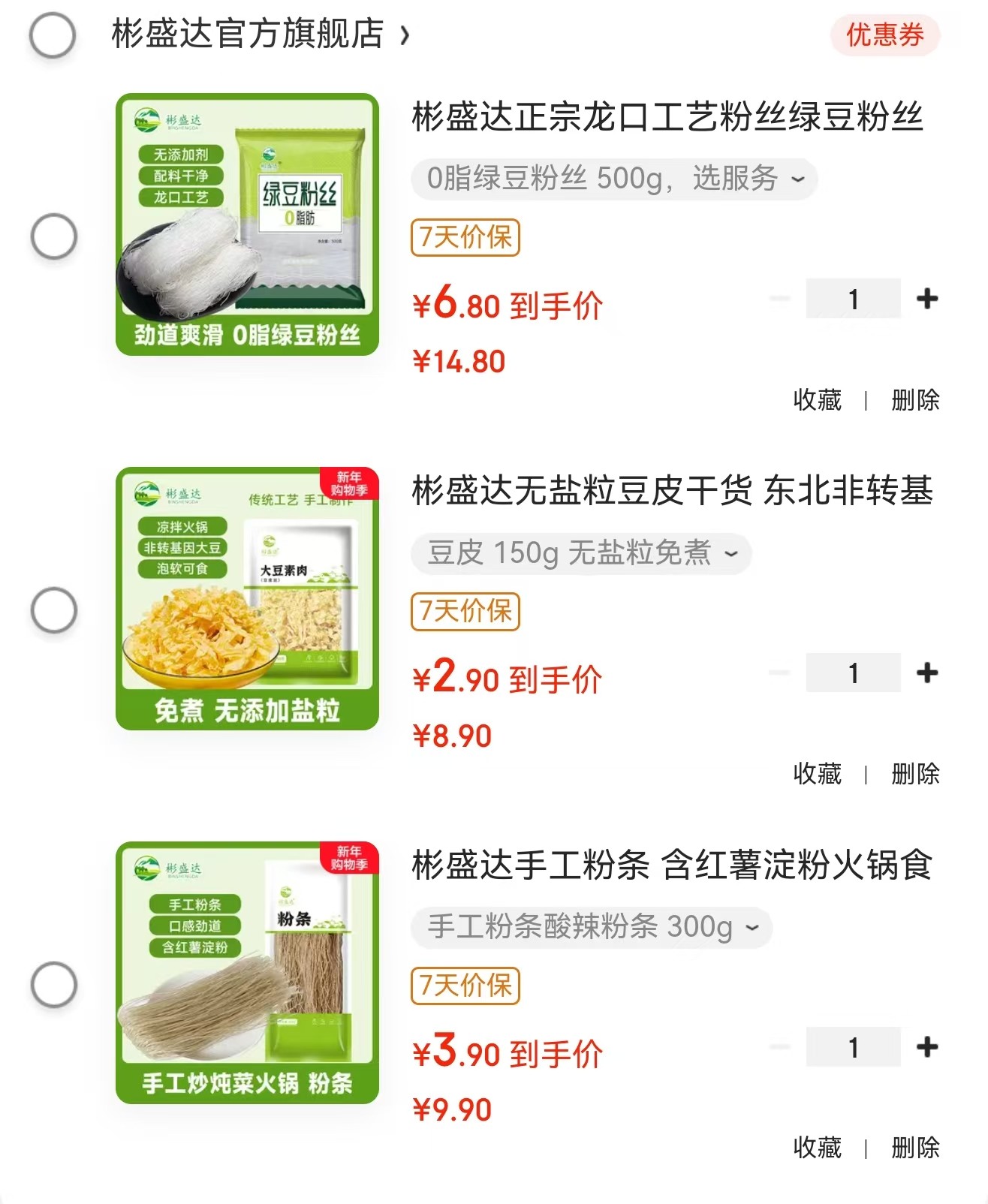Tap the 优惠券 coupon button
This screenshot has height=1204, width=988.
[884, 35]
